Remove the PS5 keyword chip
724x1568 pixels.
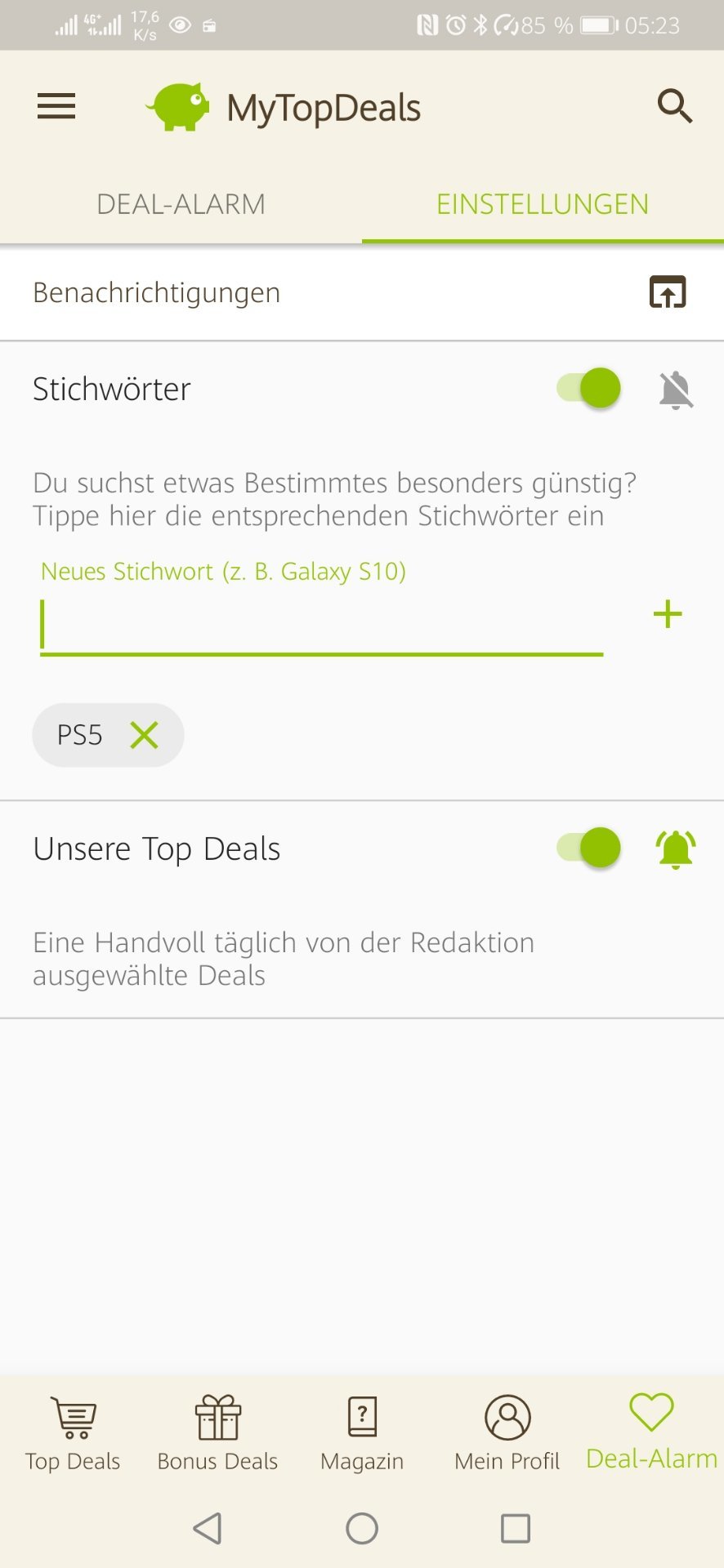click(x=145, y=735)
